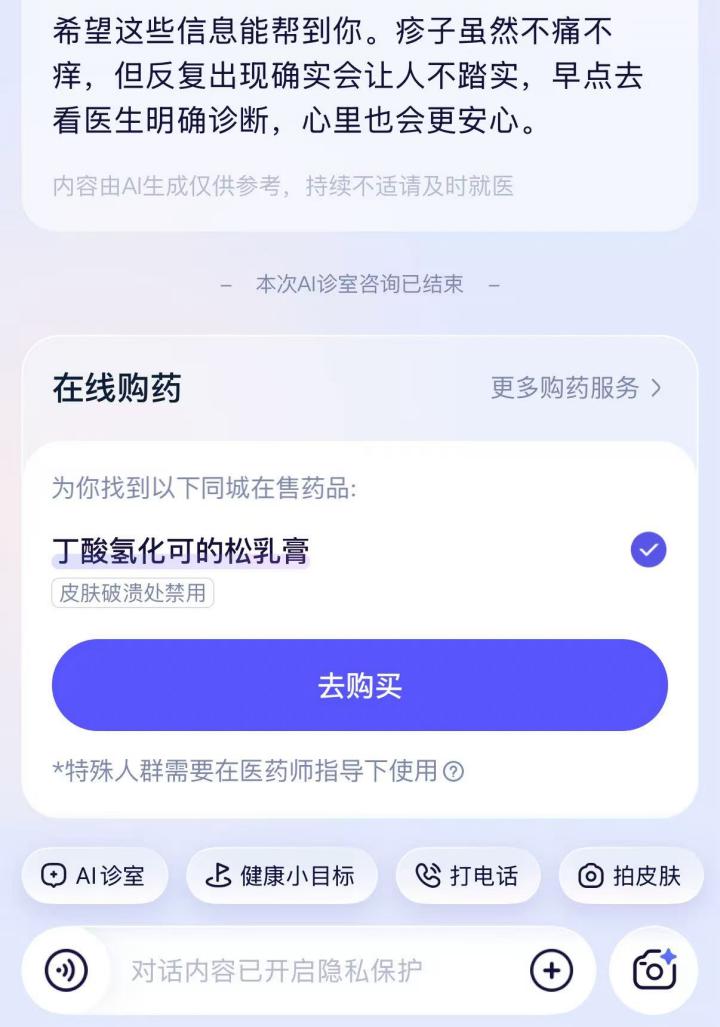
Task: Open 更多购药服务 link
Action: click(x=576, y=388)
